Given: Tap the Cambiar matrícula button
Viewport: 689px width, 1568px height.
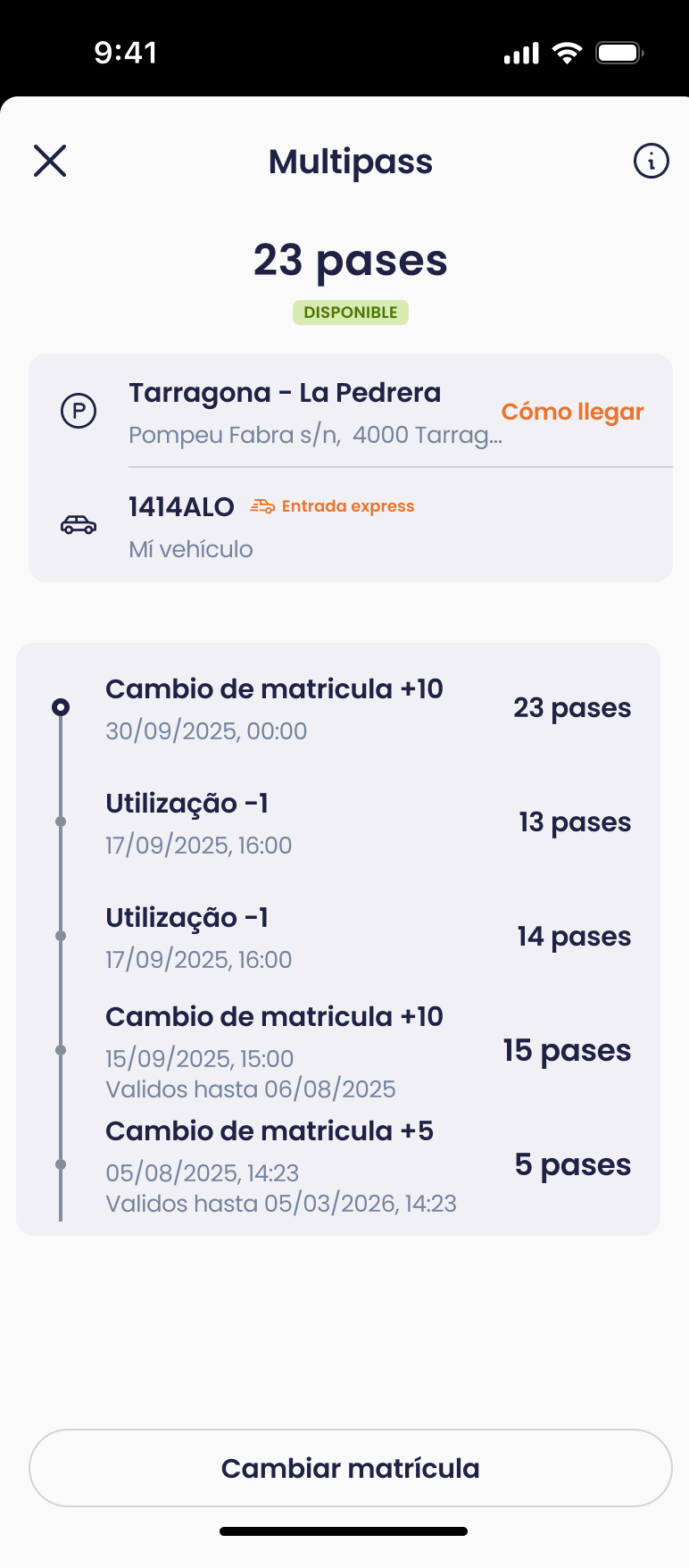Looking at the screenshot, I should coord(350,1468).
